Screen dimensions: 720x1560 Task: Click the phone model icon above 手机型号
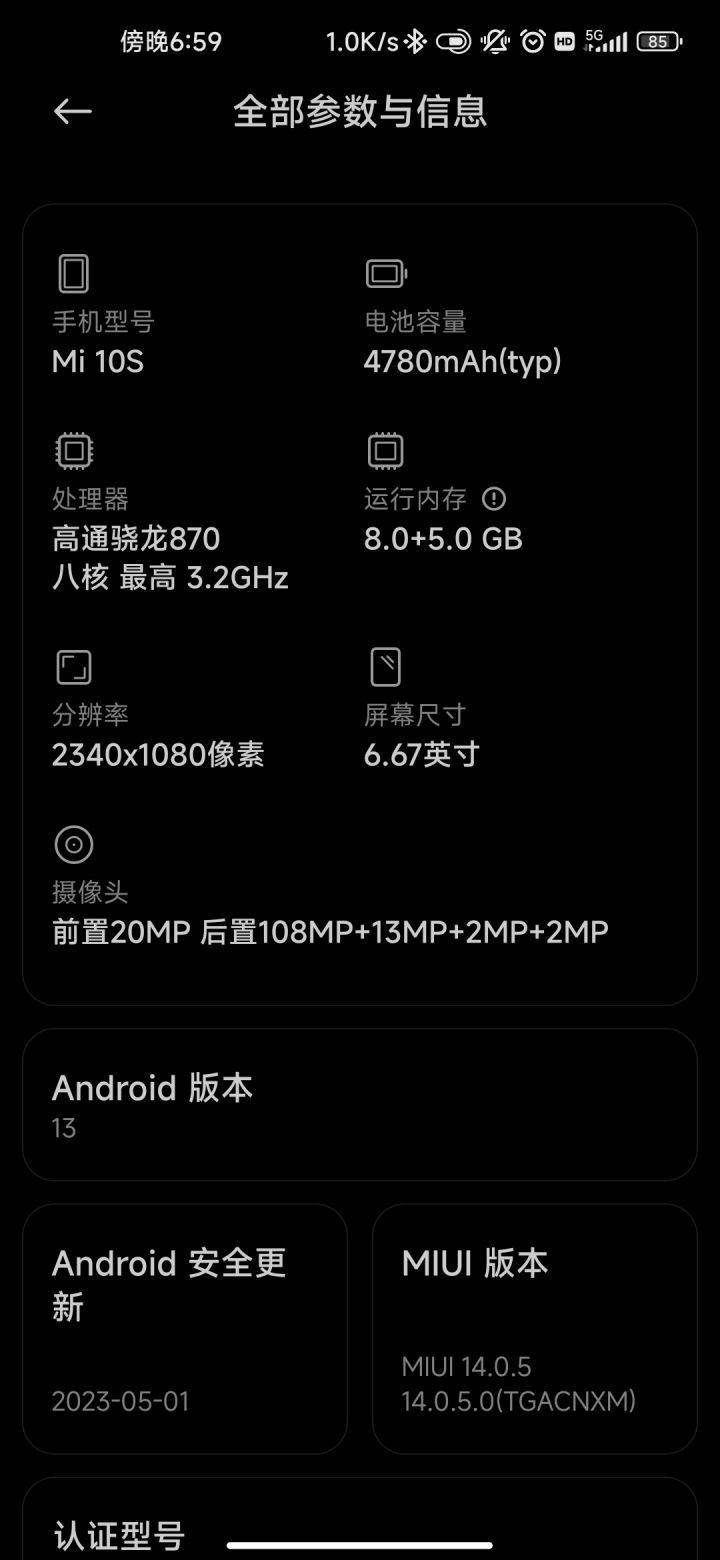[71, 272]
